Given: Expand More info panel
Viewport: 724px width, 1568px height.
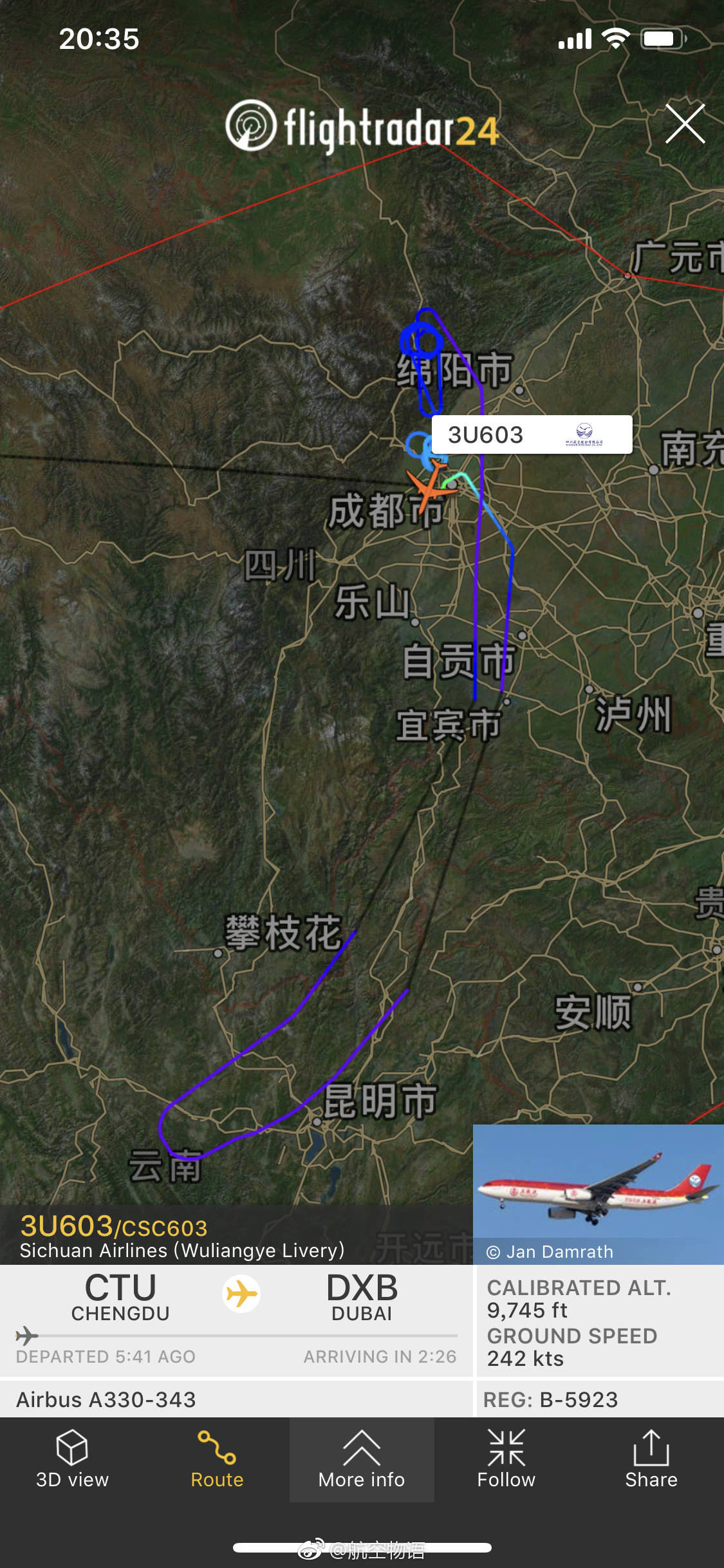Looking at the screenshot, I should tap(362, 1459).
